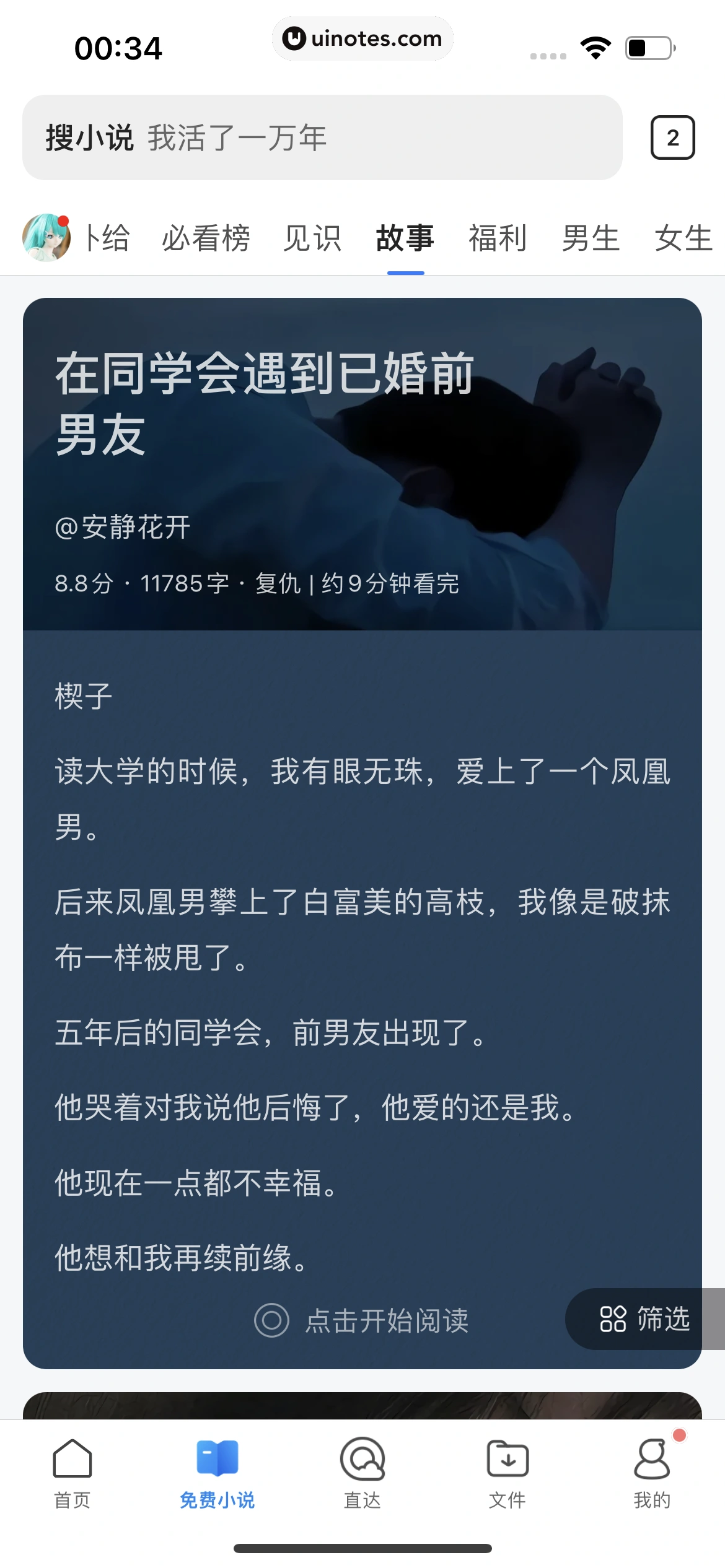Image resolution: width=725 pixels, height=1568 pixels.
Task: Open the tab counter showing 2
Action: click(x=672, y=137)
